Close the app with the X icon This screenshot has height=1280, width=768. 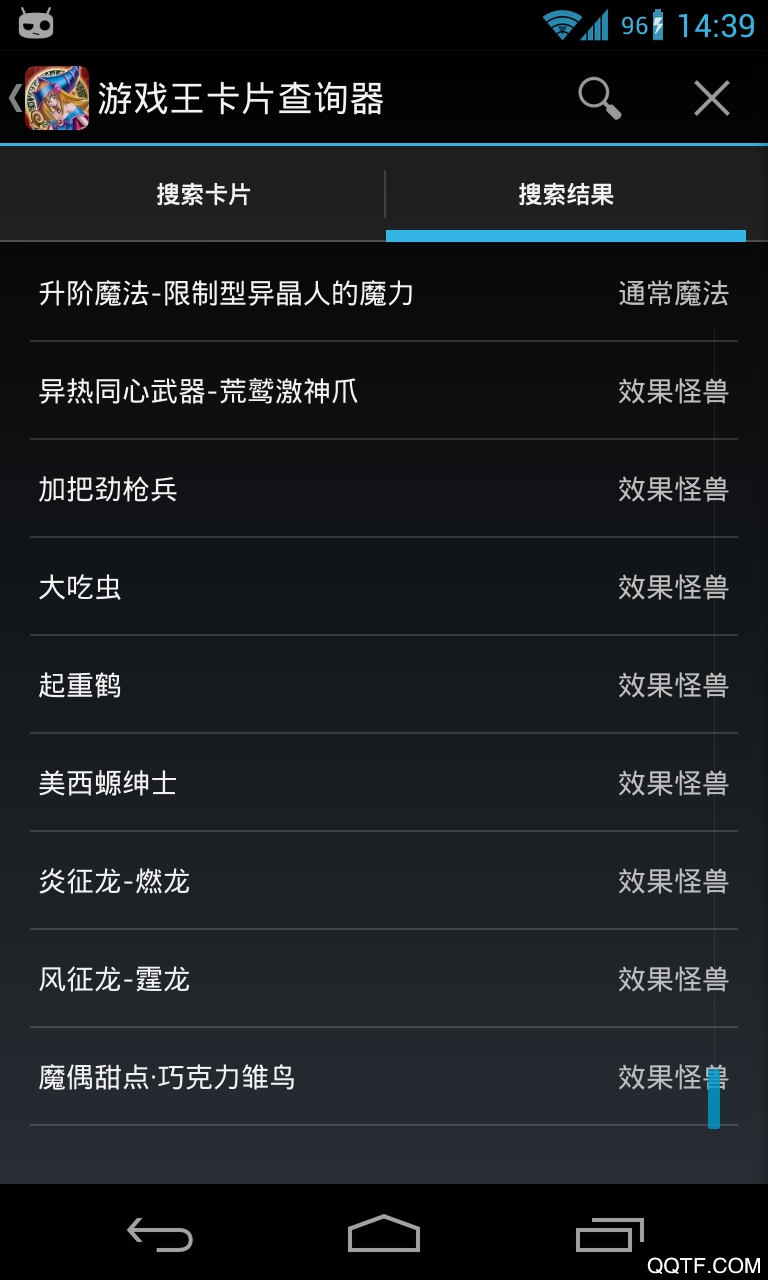click(711, 98)
